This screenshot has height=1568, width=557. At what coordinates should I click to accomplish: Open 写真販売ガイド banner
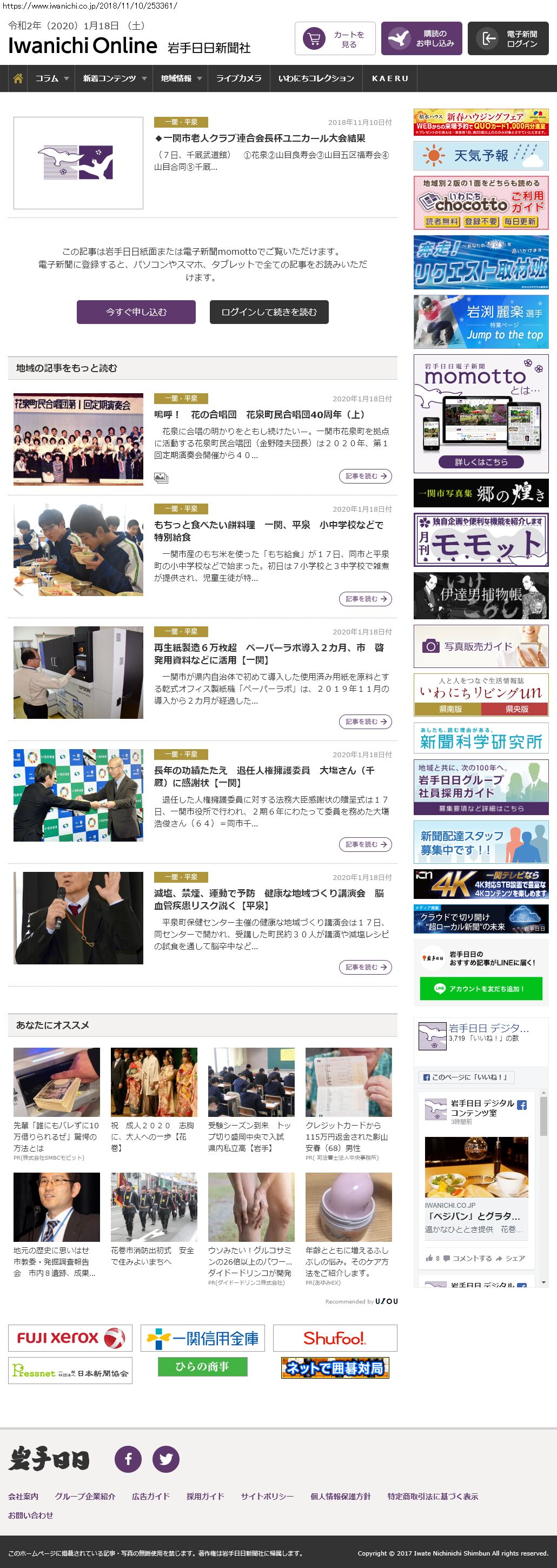481,646
